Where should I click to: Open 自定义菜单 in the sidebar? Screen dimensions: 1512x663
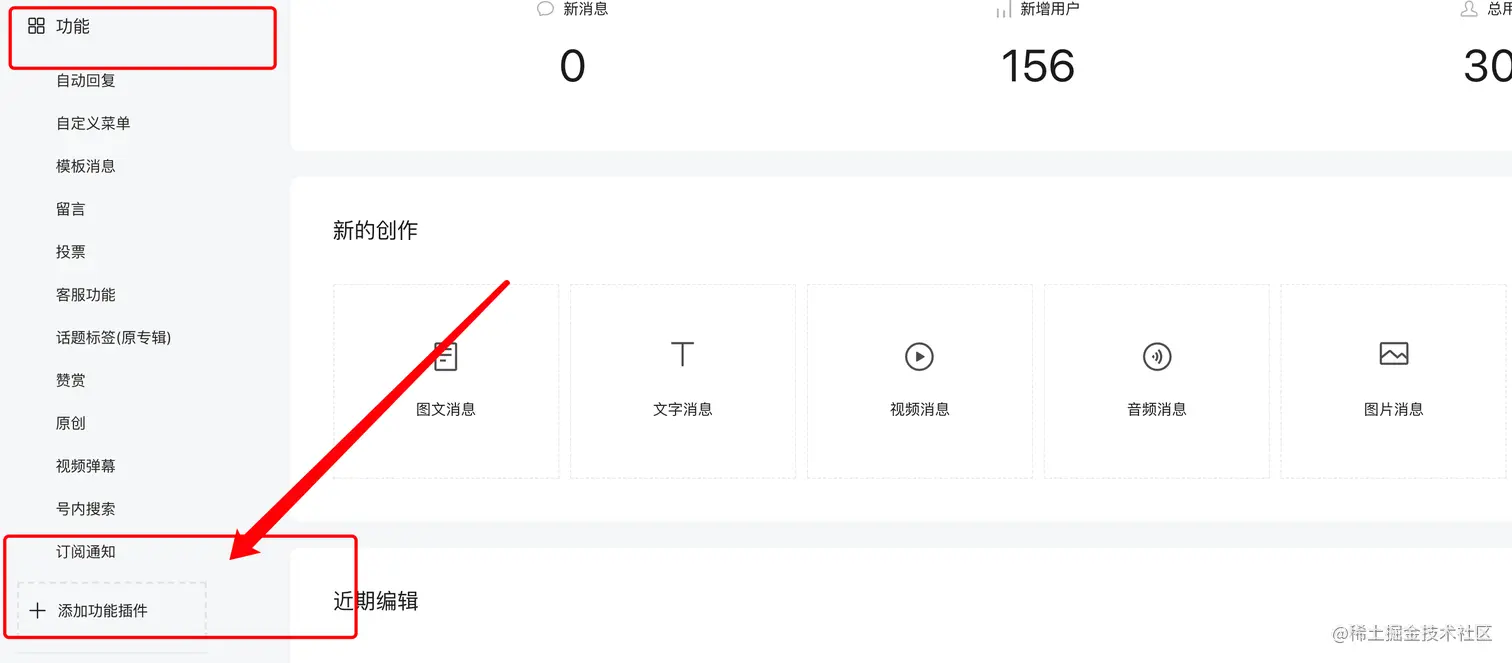tap(93, 123)
